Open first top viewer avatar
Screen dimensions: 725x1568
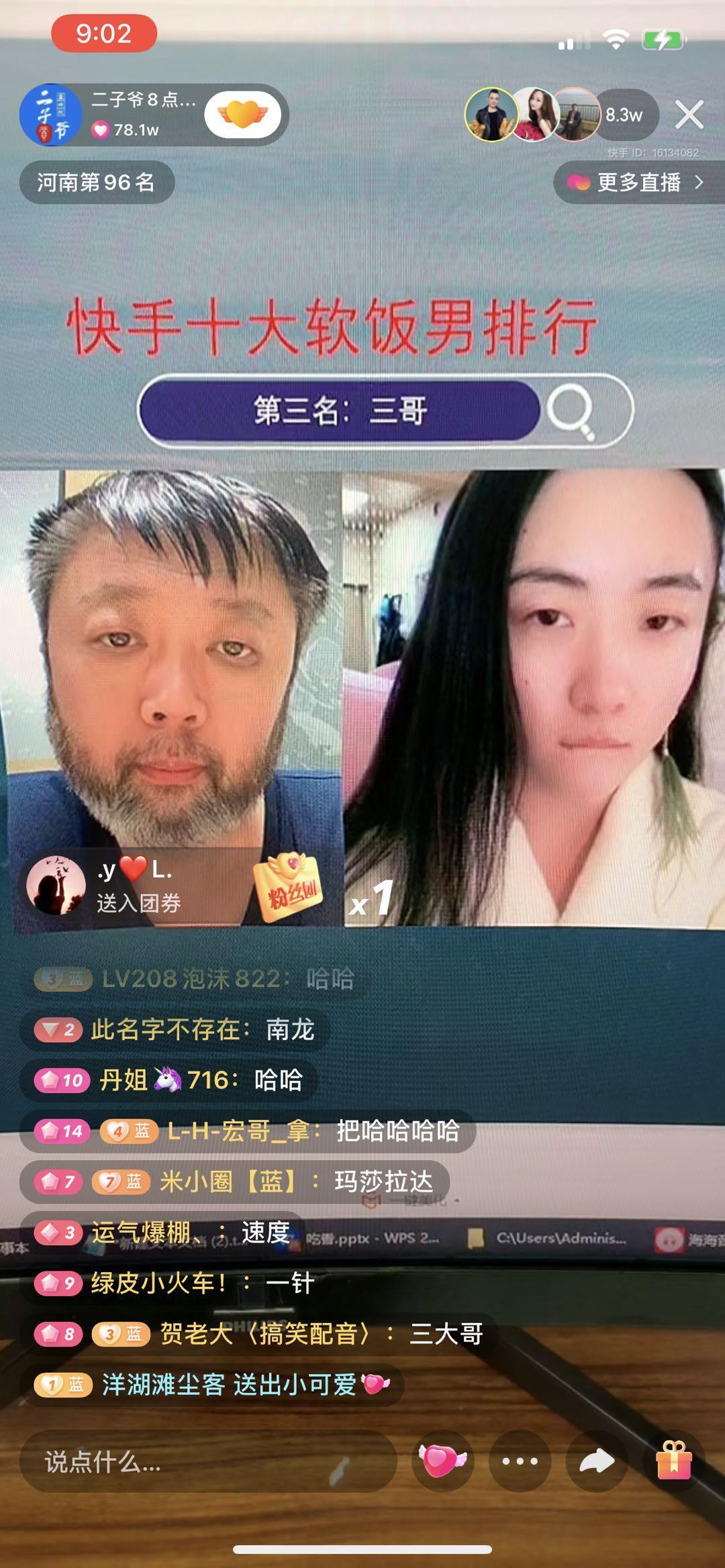tap(491, 115)
